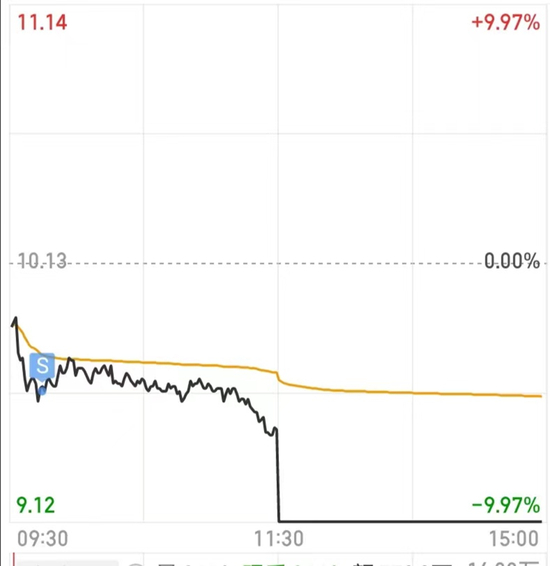
Task: Tap the blue S sell marker
Action: 42,366
